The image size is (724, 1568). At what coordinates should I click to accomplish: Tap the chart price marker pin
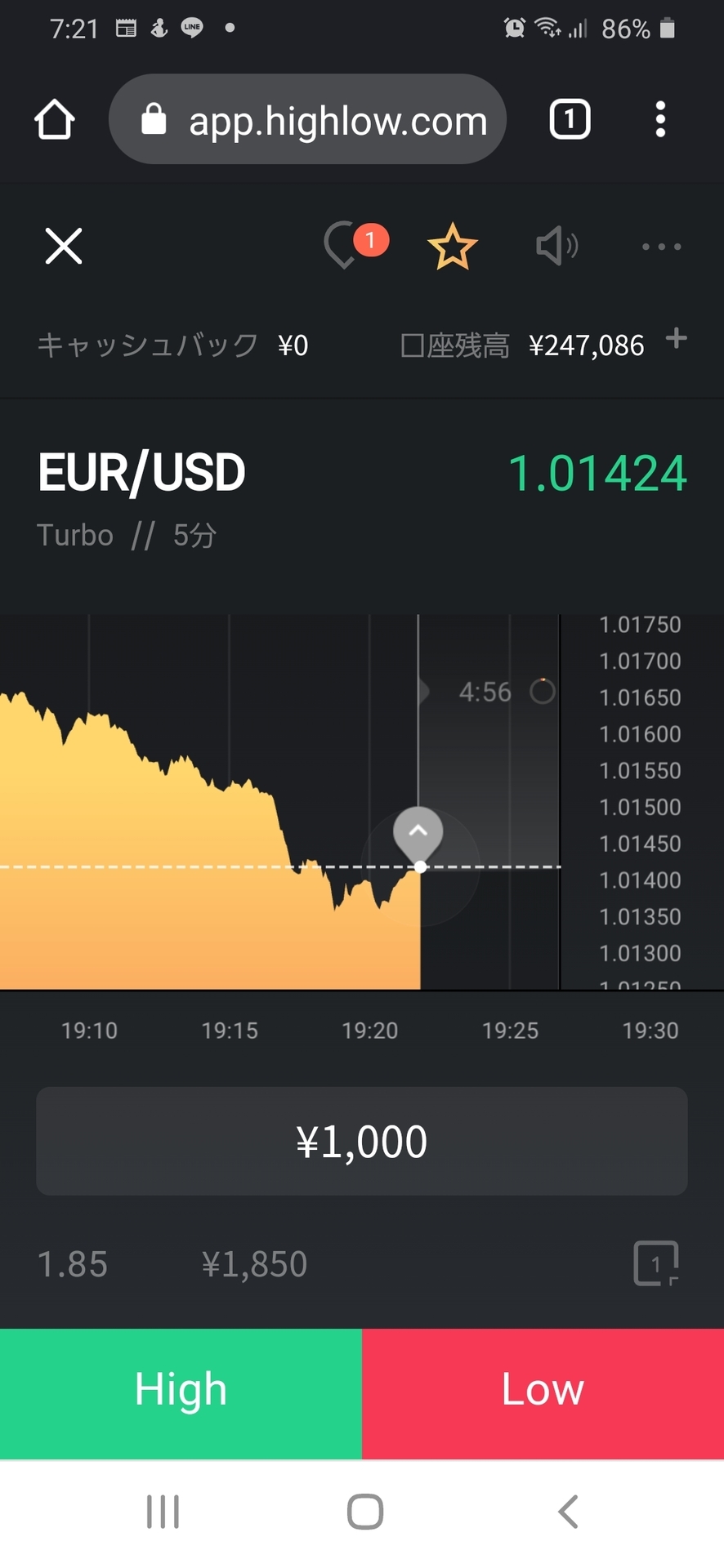point(418,833)
